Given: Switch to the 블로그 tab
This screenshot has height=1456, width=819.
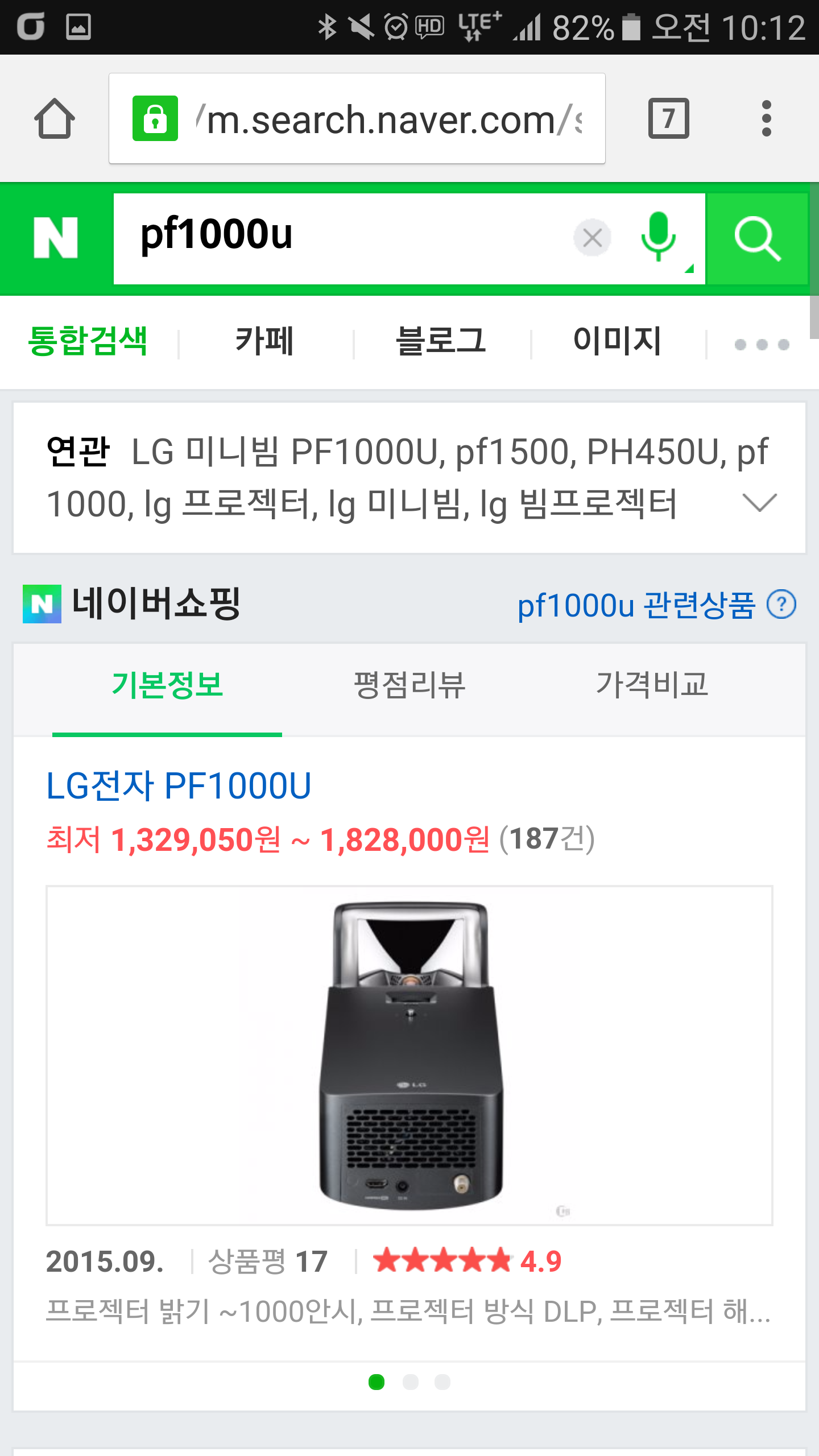Looking at the screenshot, I should click(441, 341).
